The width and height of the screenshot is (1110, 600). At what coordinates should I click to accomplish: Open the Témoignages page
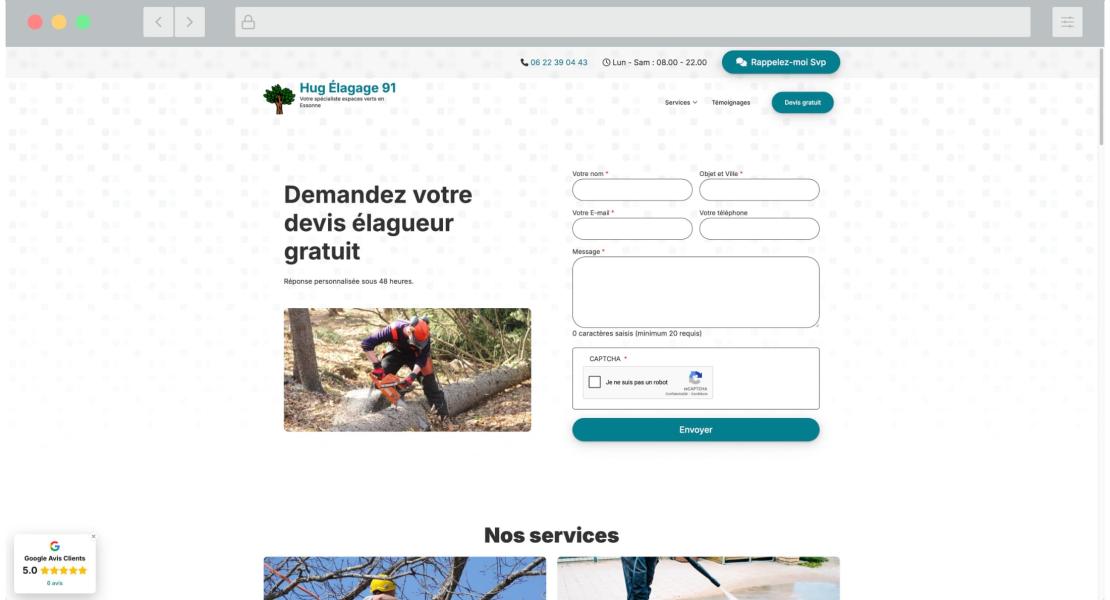click(731, 102)
